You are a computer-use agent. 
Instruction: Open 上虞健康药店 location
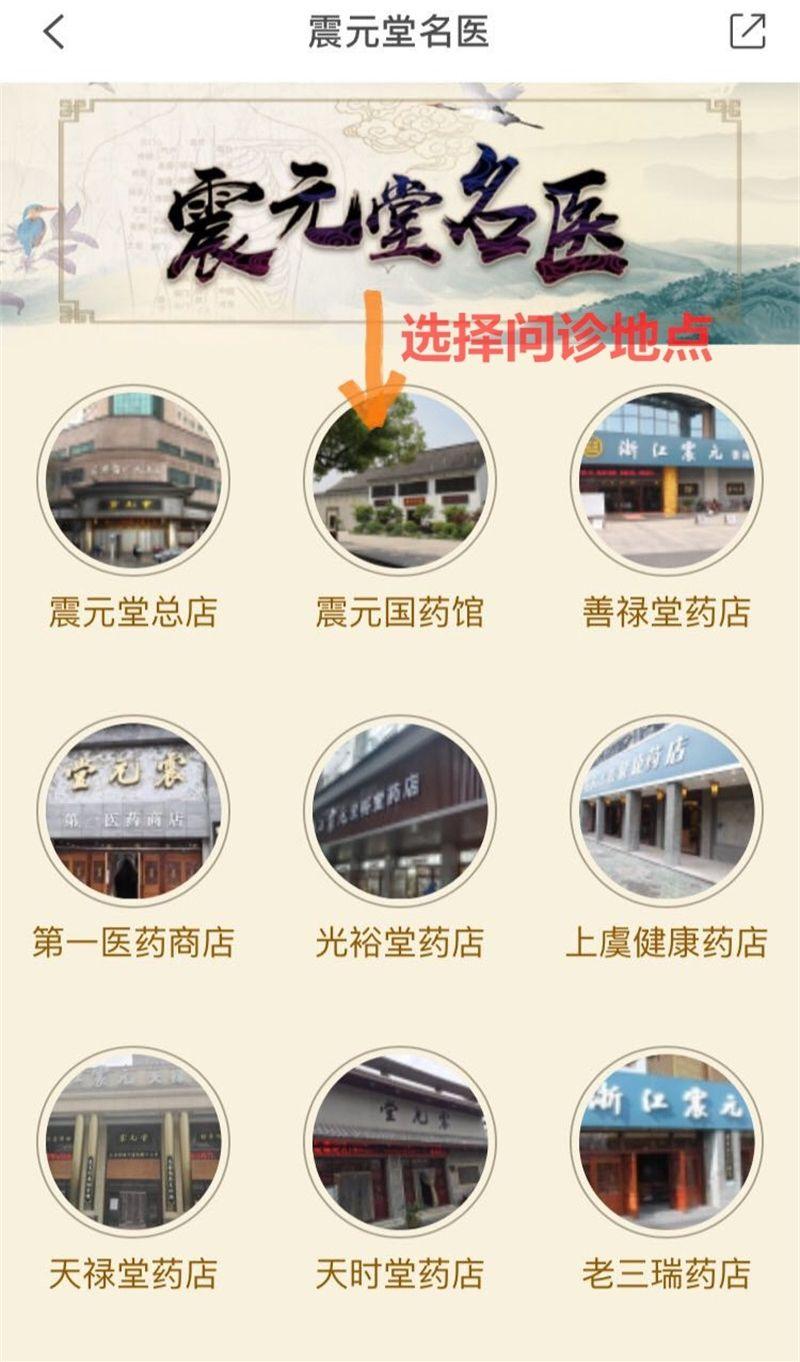pos(666,811)
